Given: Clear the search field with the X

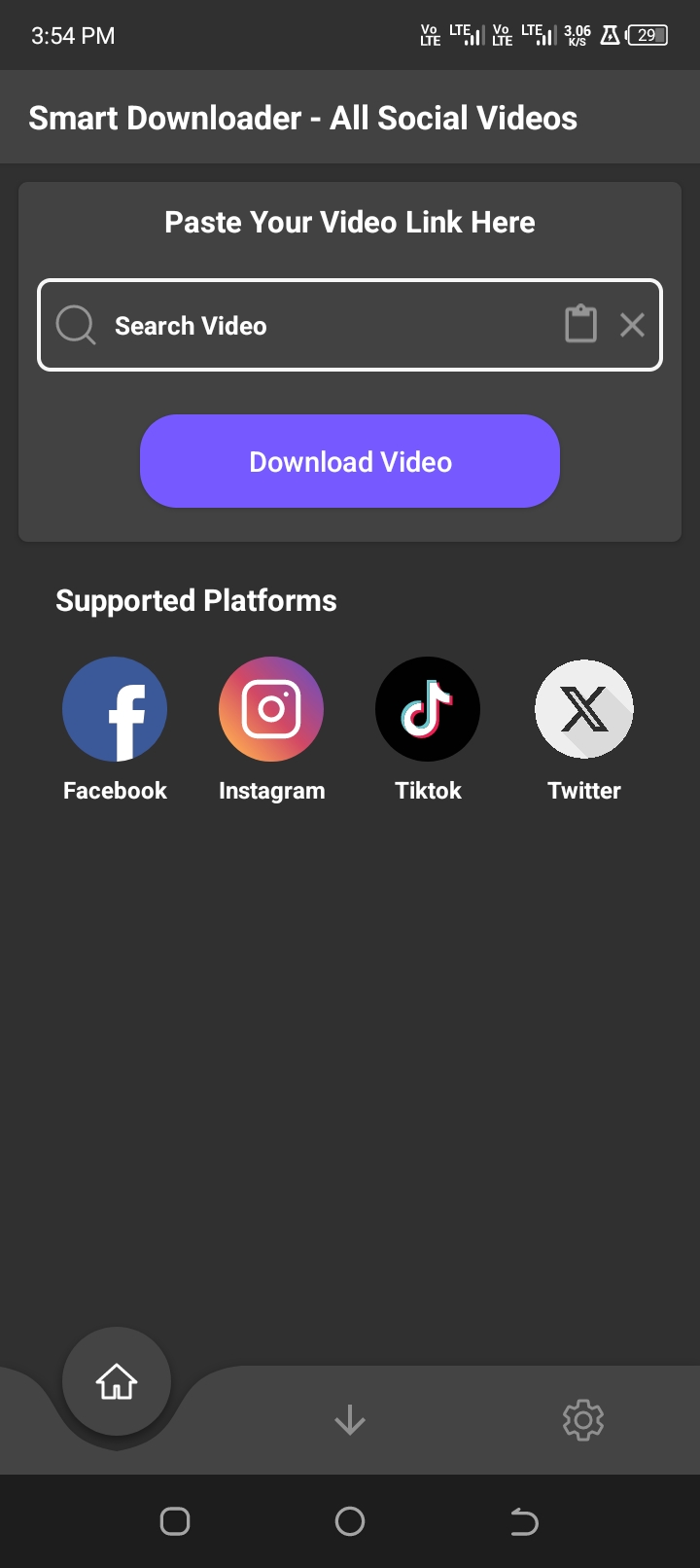Looking at the screenshot, I should tap(632, 325).
